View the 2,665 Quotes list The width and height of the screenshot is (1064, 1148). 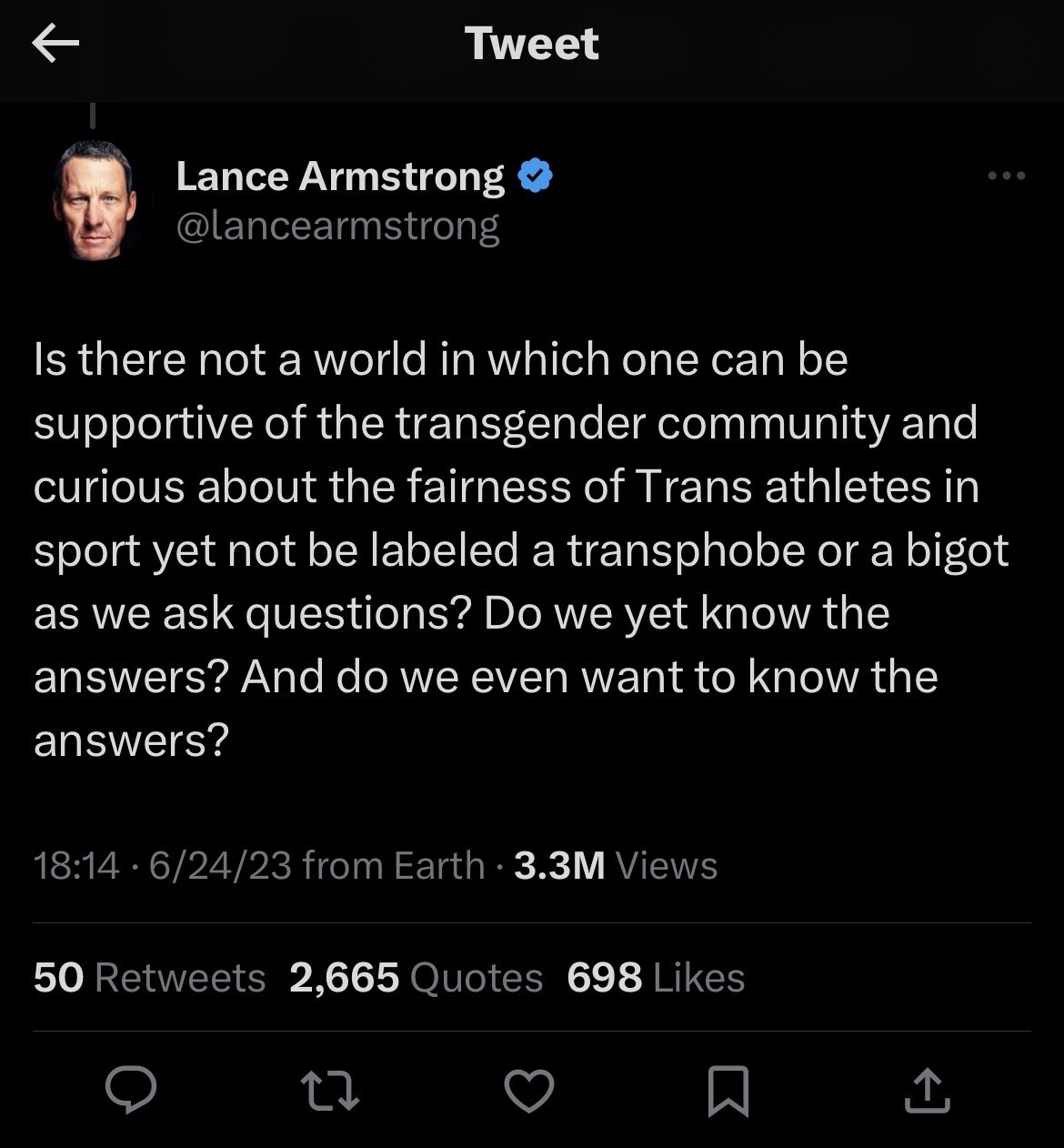pos(417,978)
